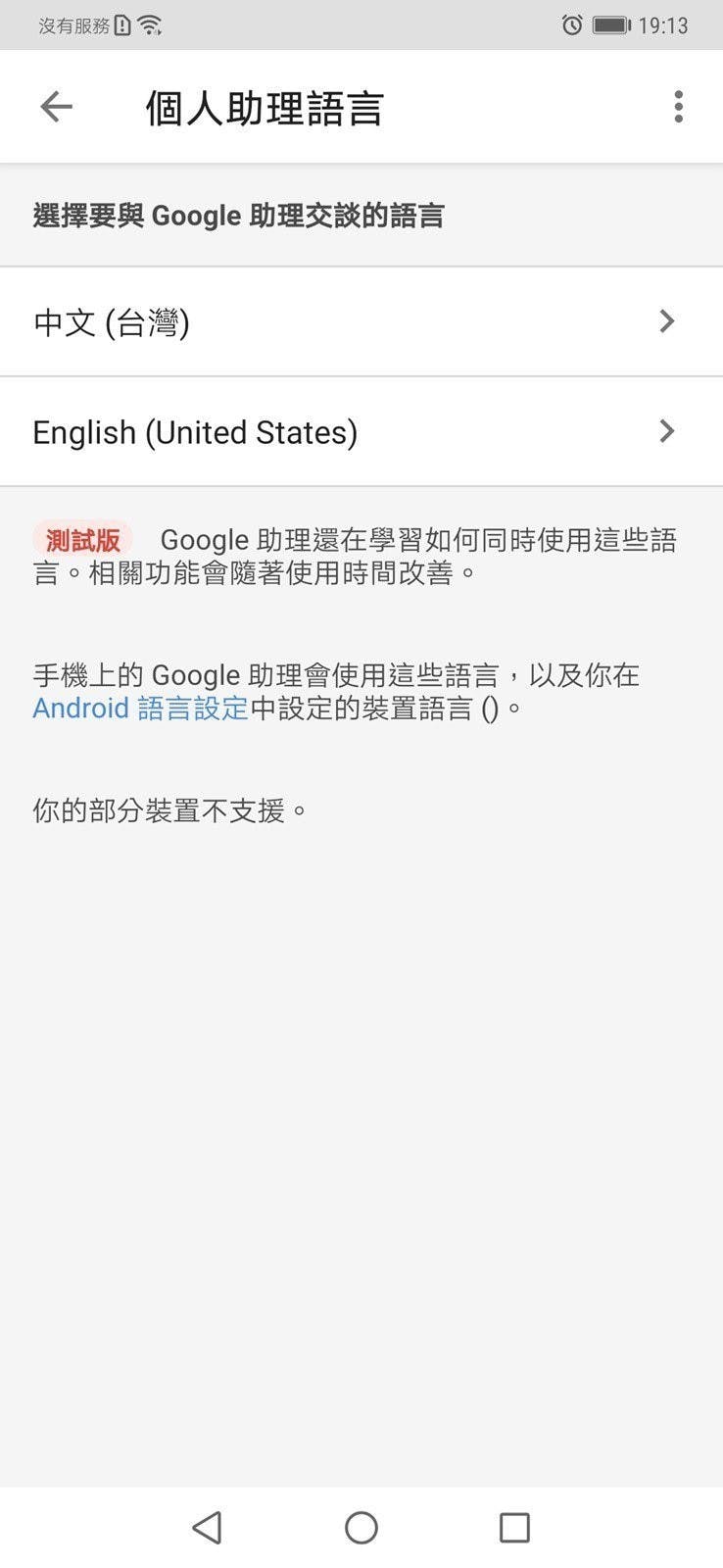The height and width of the screenshot is (1568, 723).
Task: Tap the back arrow in the top toolbar
Action: coord(56,107)
